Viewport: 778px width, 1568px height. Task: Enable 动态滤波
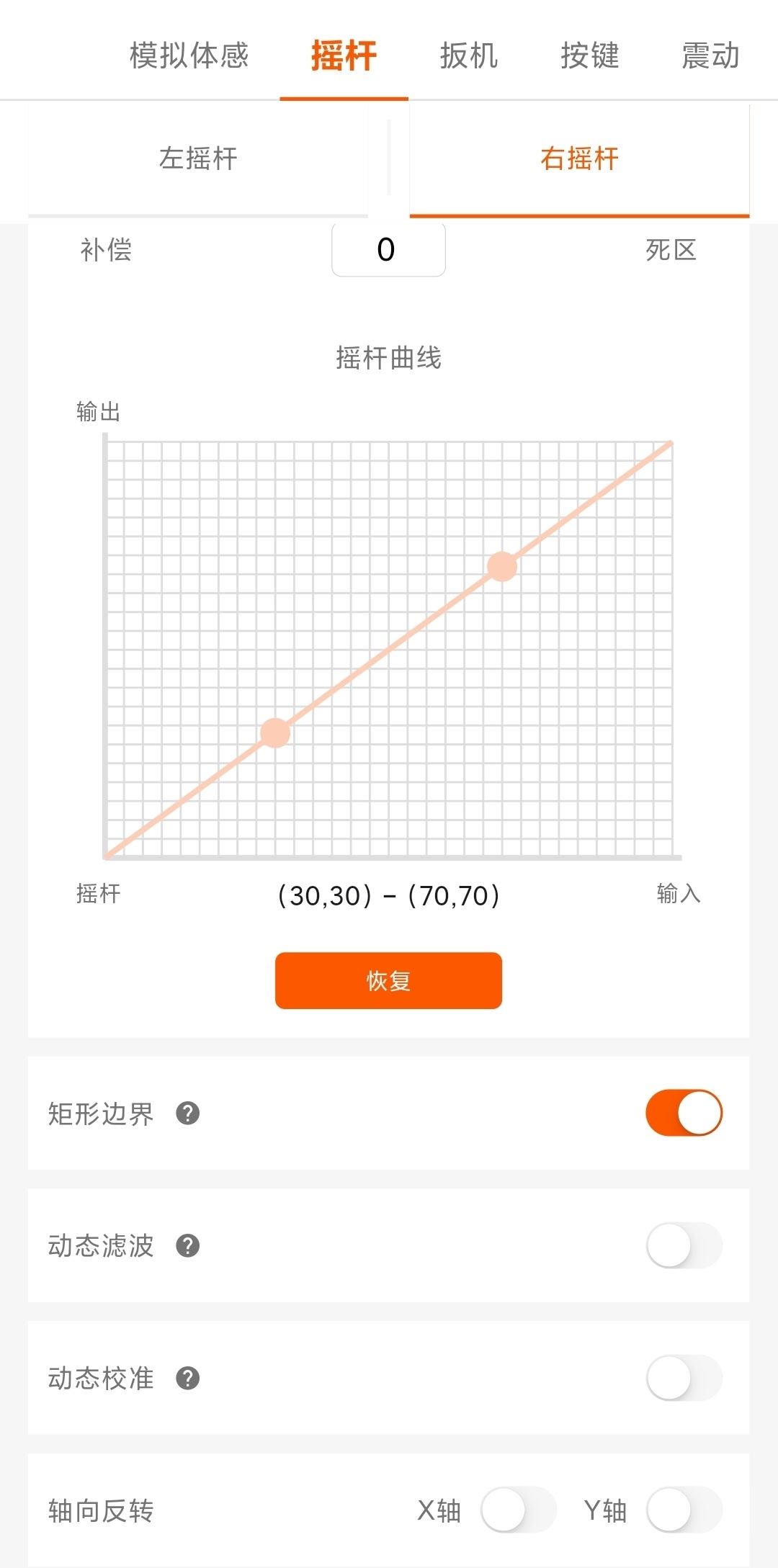point(684,1245)
